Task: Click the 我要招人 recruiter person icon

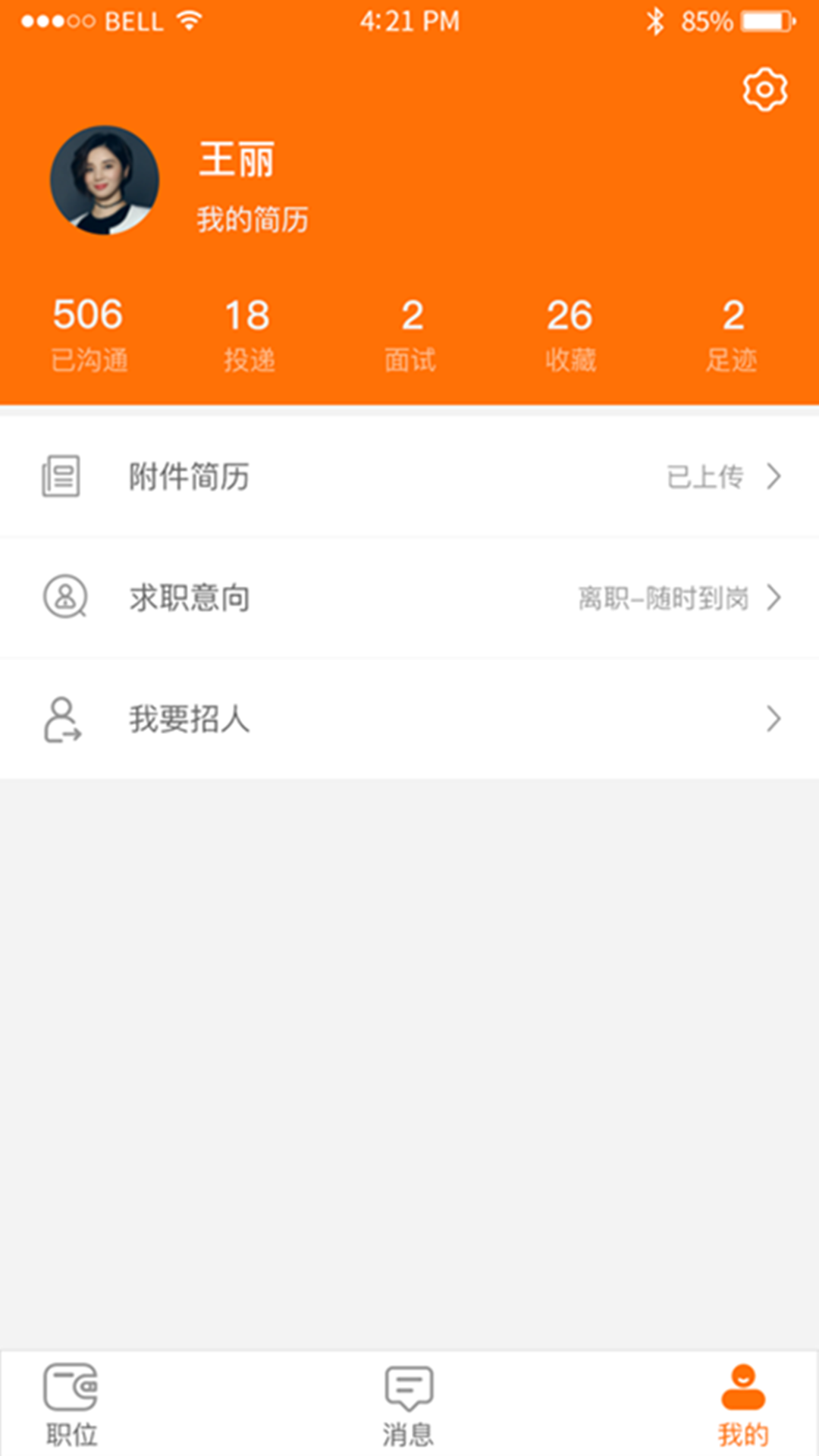Action: [x=61, y=719]
